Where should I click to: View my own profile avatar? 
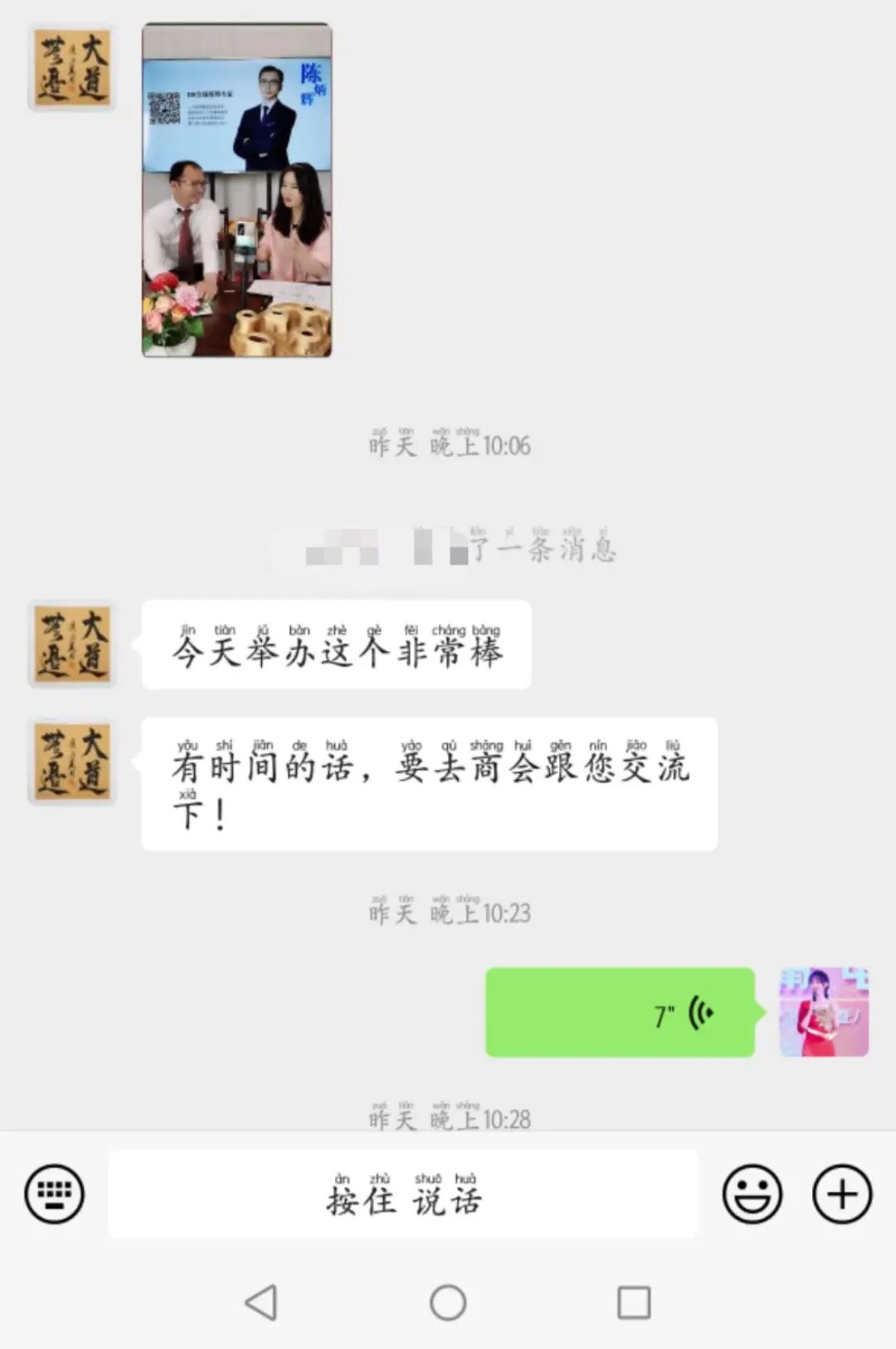(x=824, y=1012)
